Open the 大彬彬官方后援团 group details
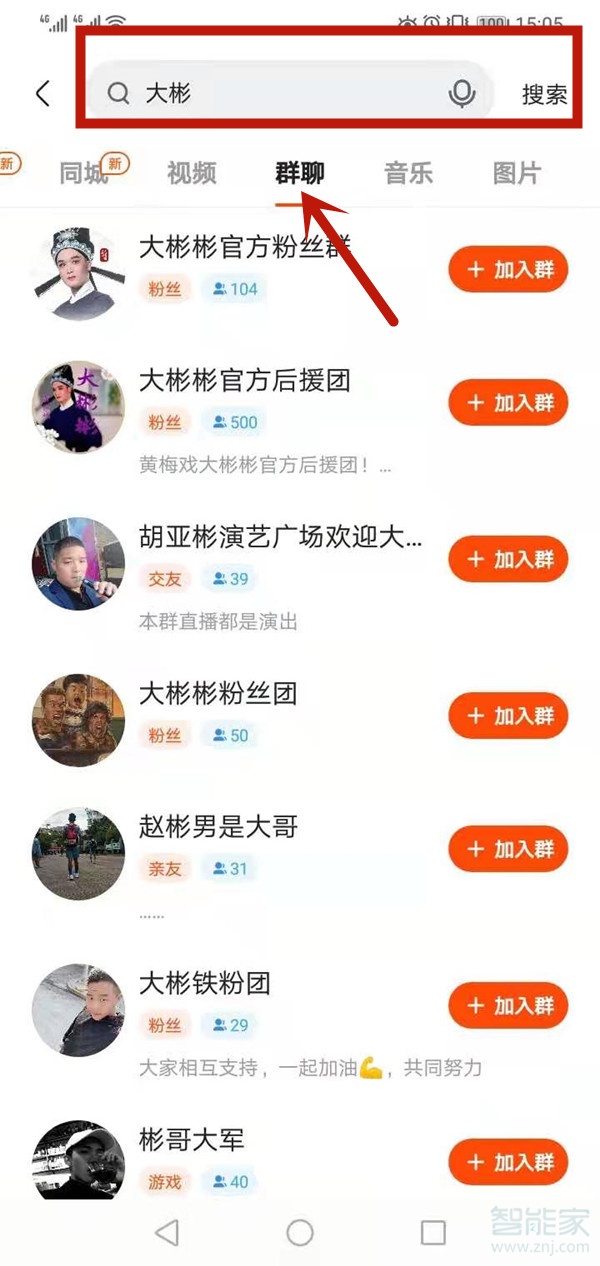 (244, 381)
